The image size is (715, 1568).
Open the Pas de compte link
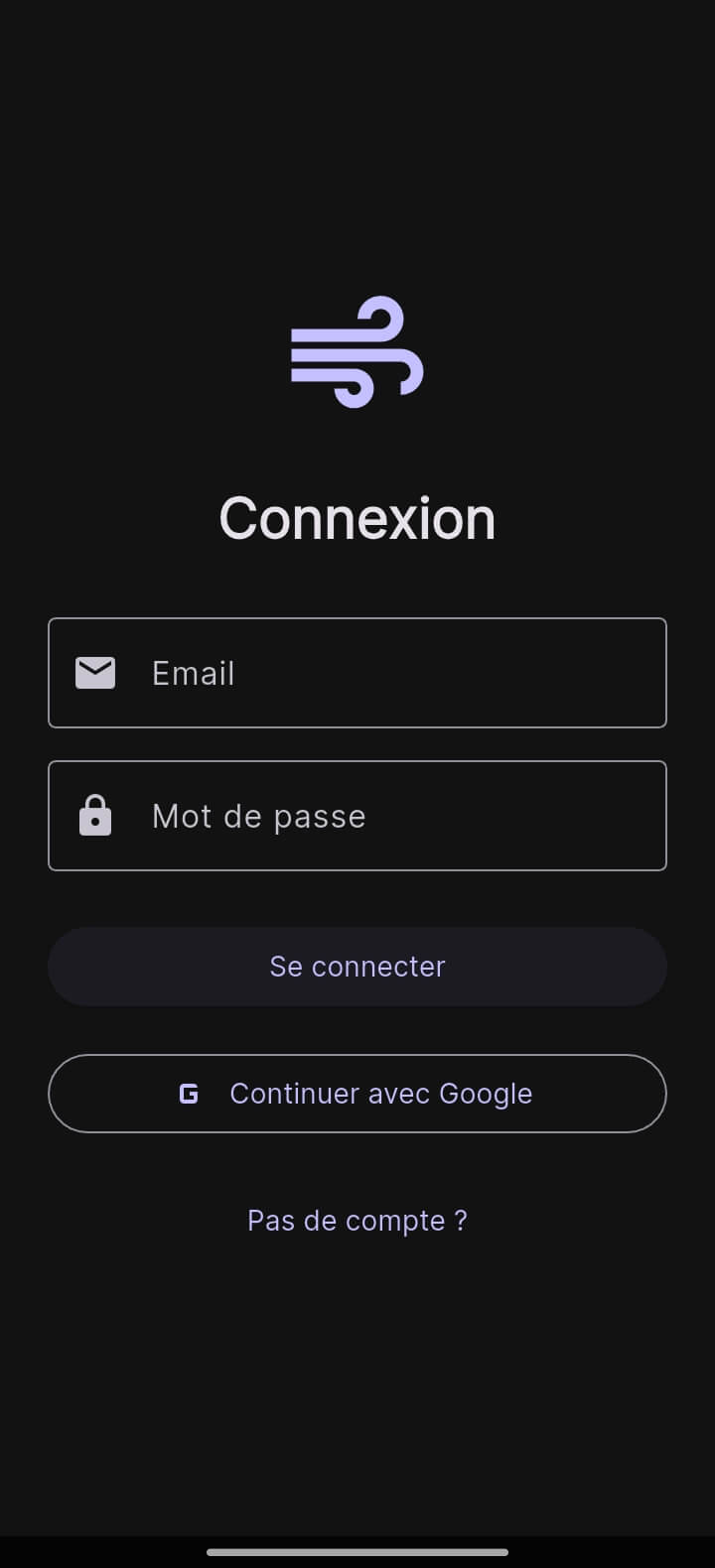point(357,1220)
